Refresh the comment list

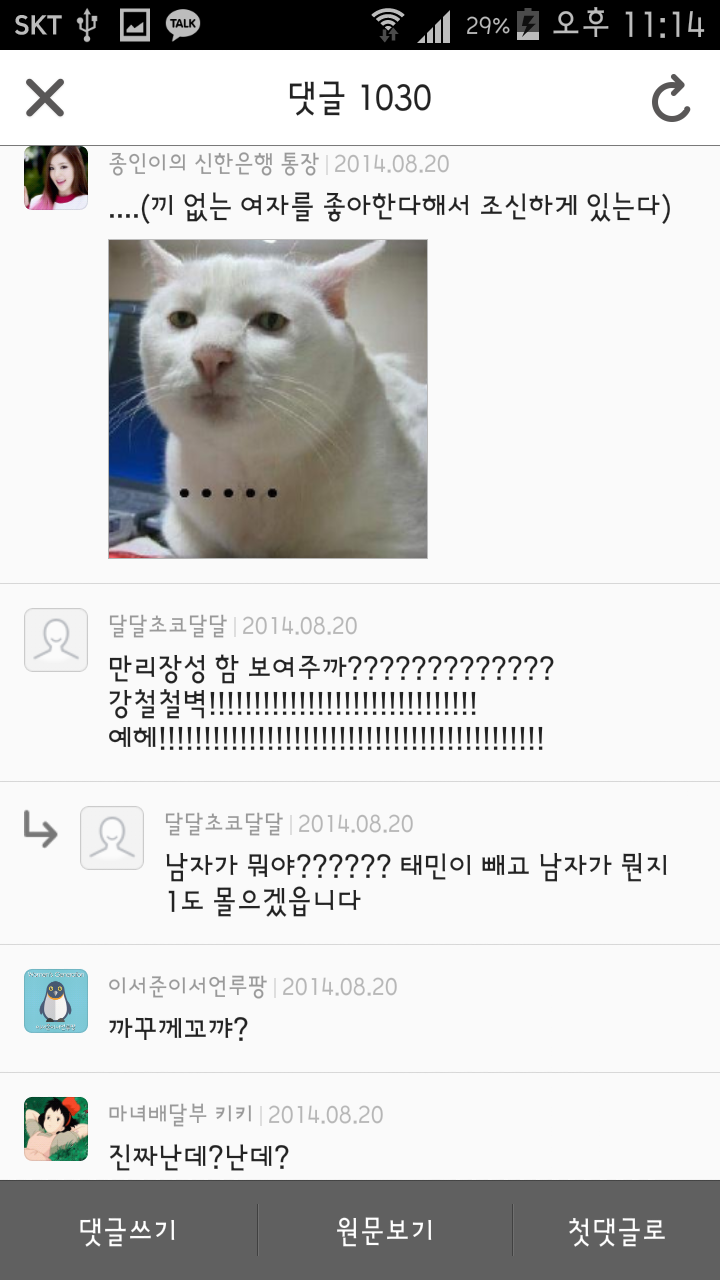point(671,99)
